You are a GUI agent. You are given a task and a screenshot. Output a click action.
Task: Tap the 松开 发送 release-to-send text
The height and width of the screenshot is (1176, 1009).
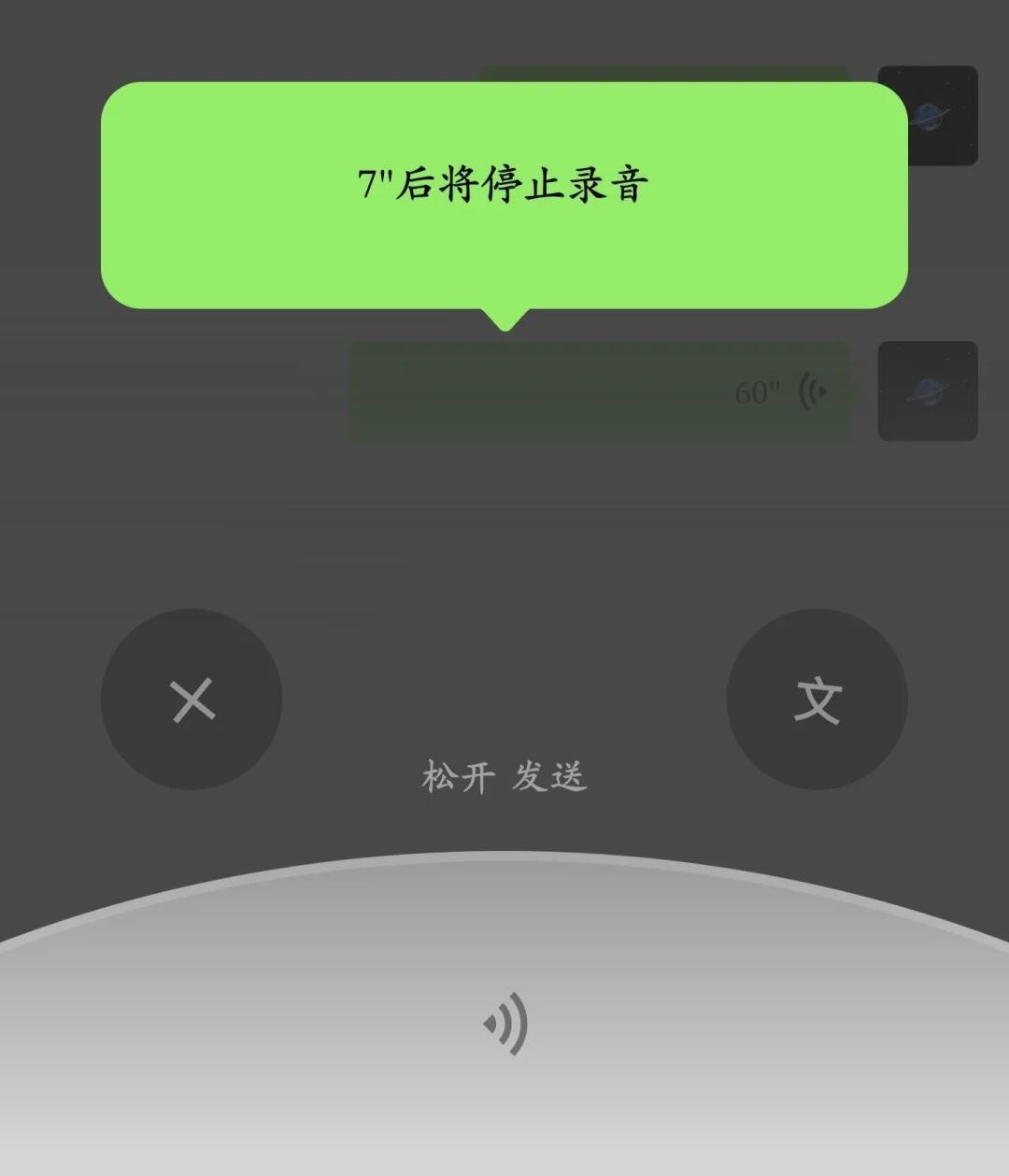[x=504, y=776]
